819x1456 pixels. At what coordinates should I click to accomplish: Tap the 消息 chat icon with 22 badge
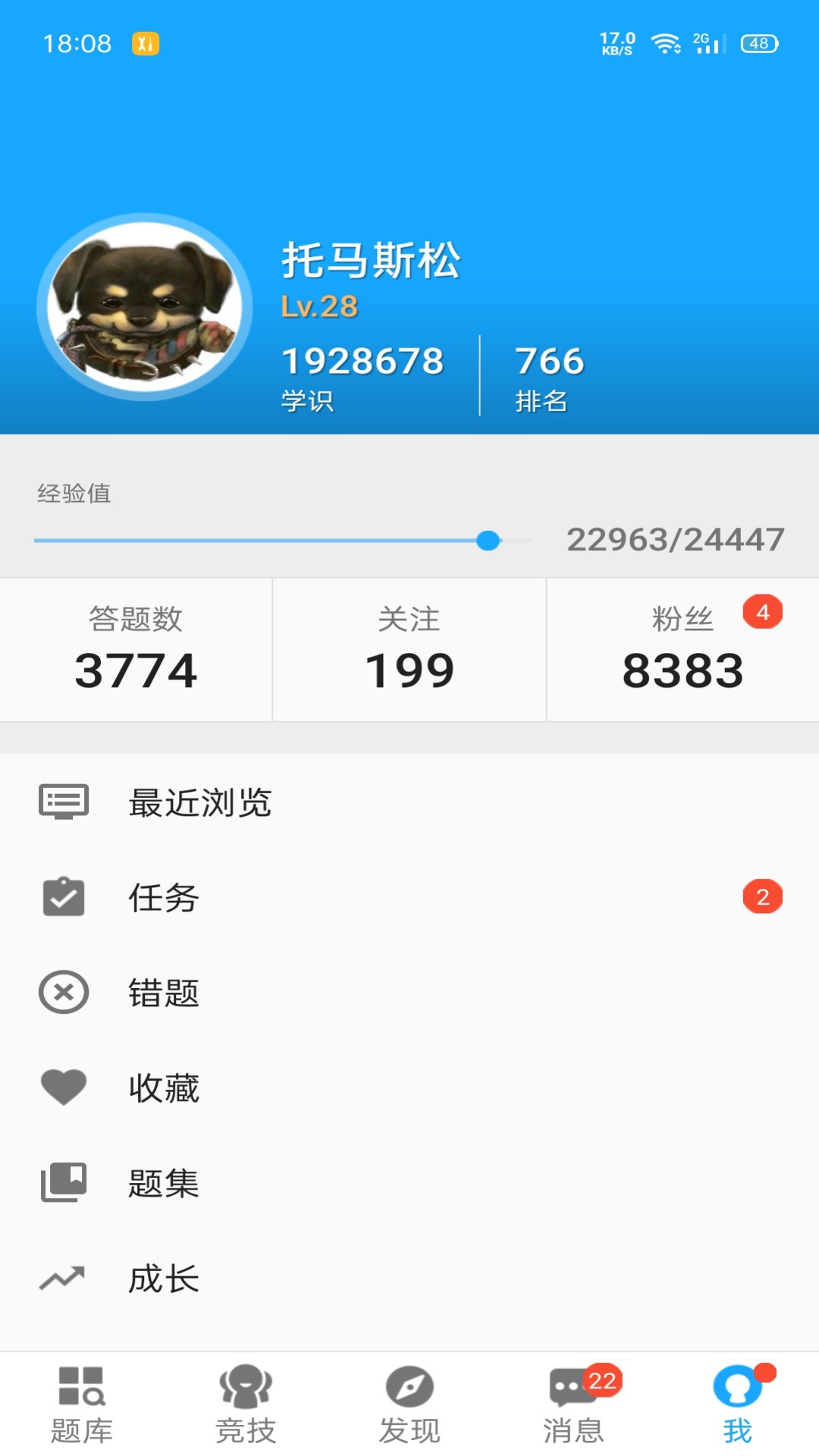(x=573, y=1399)
